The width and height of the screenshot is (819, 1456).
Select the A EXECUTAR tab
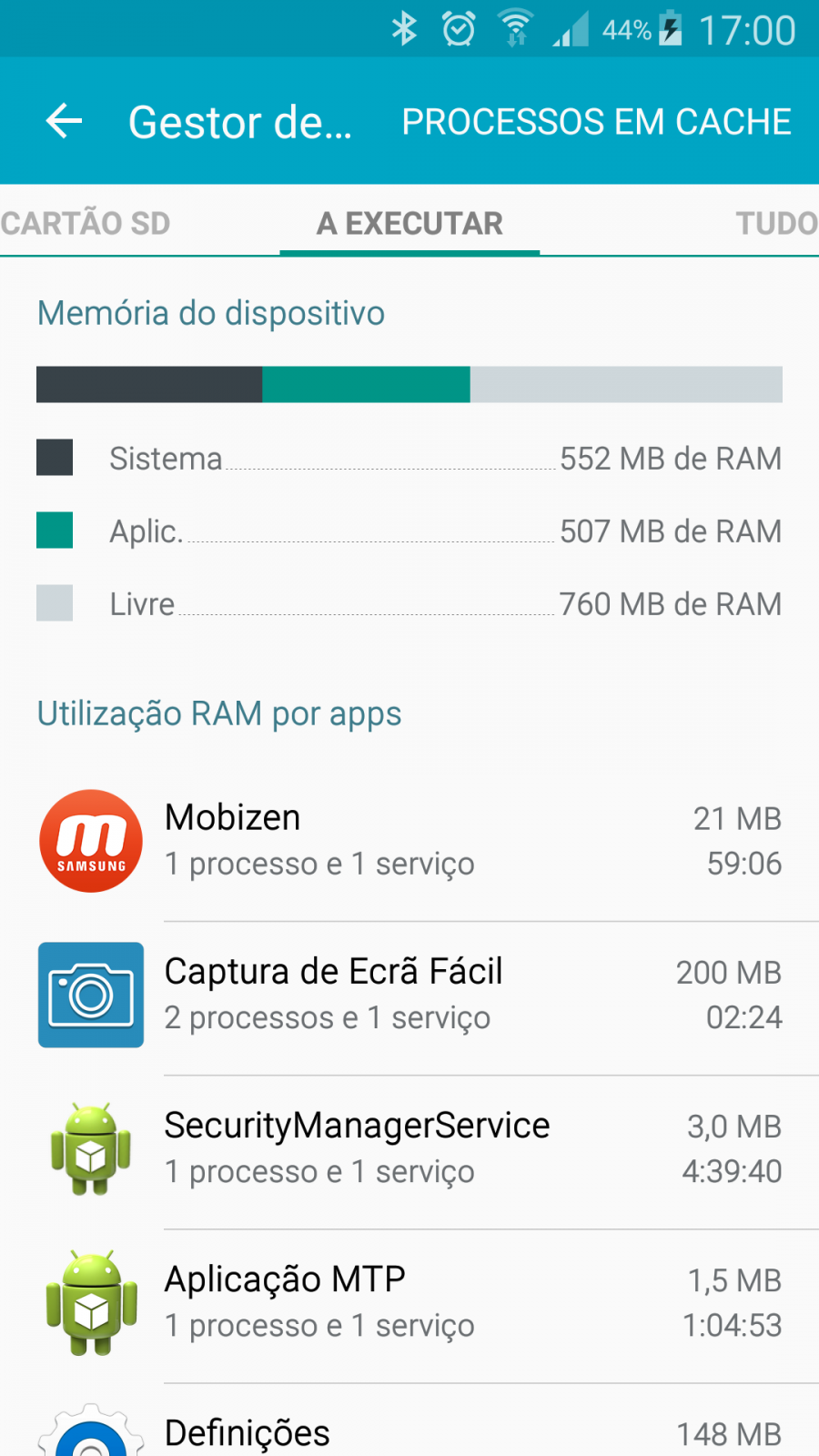point(409,223)
